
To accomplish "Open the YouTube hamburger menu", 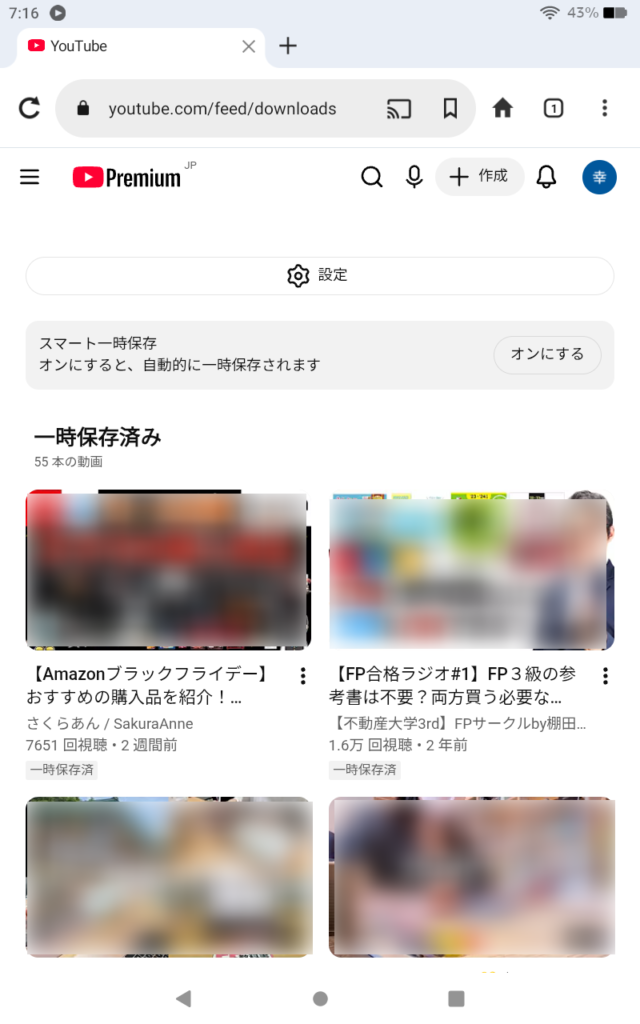I will coord(30,177).
